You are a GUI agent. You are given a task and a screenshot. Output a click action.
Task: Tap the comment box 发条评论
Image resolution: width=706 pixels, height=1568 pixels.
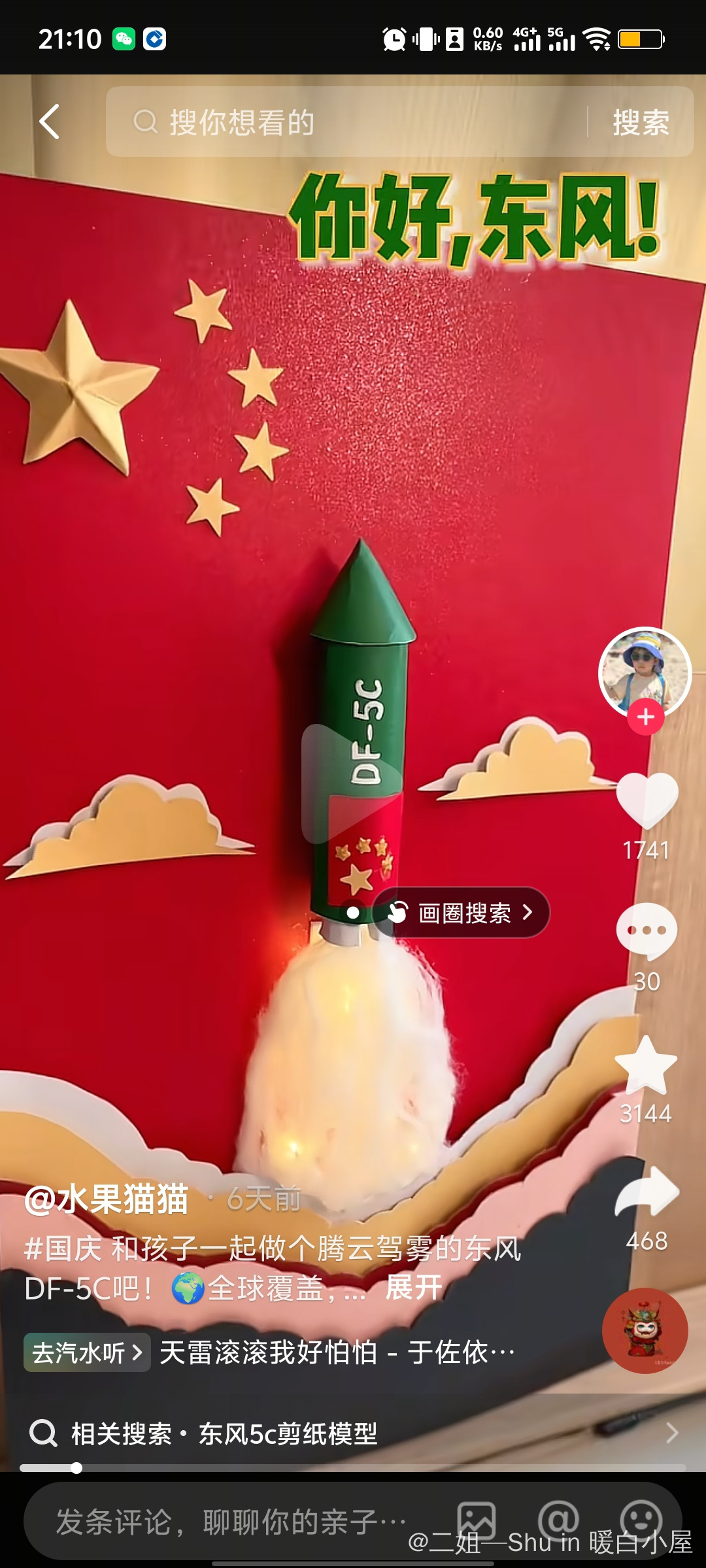229,1521
